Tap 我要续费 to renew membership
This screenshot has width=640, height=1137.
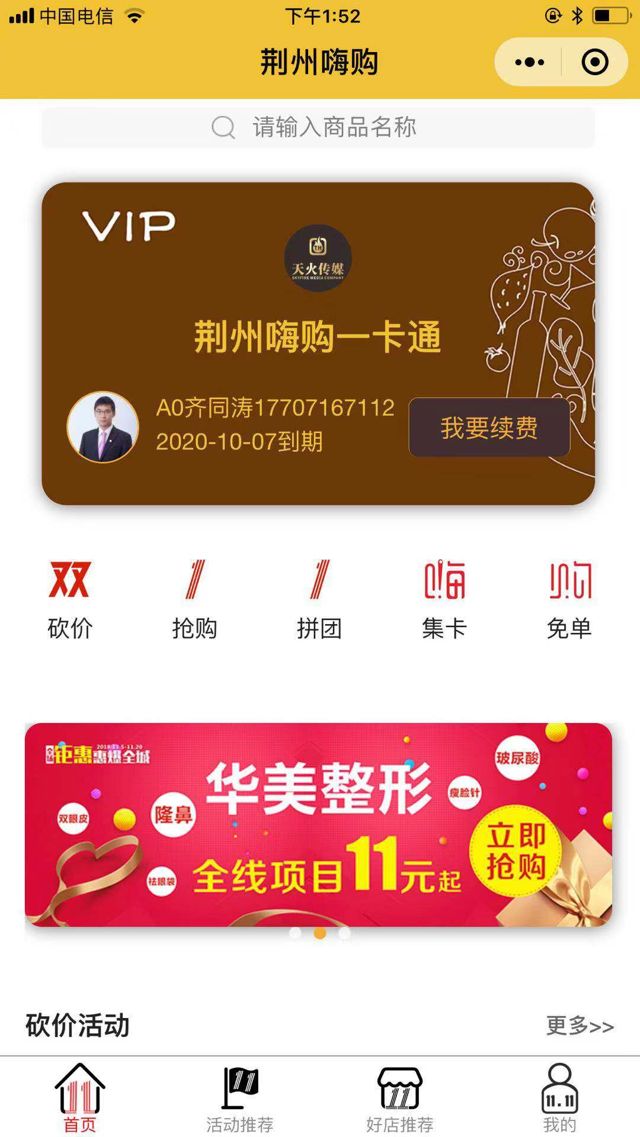(489, 428)
